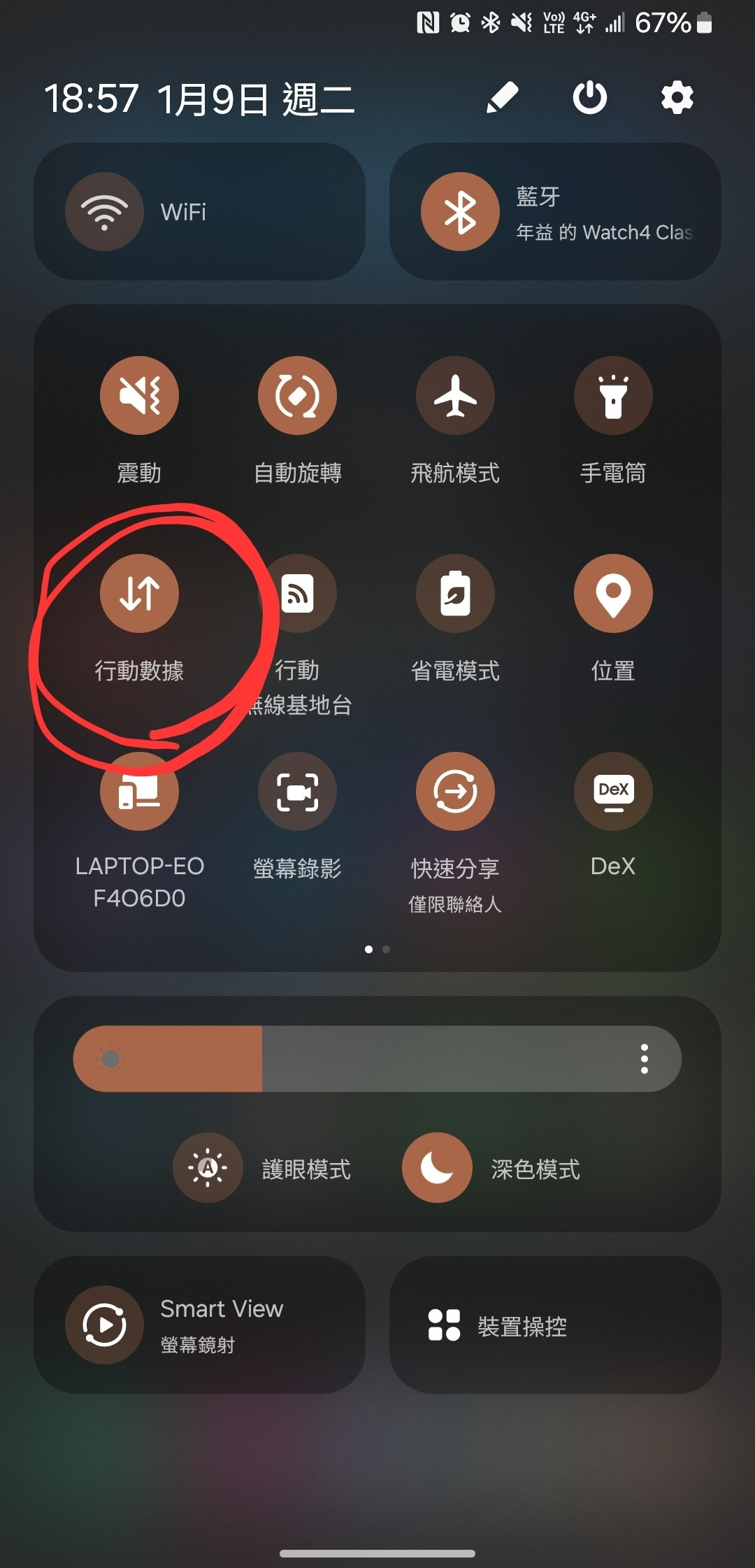
Task: Open 裝置操控 device control
Action: pyautogui.click(x=555, y=1325)
